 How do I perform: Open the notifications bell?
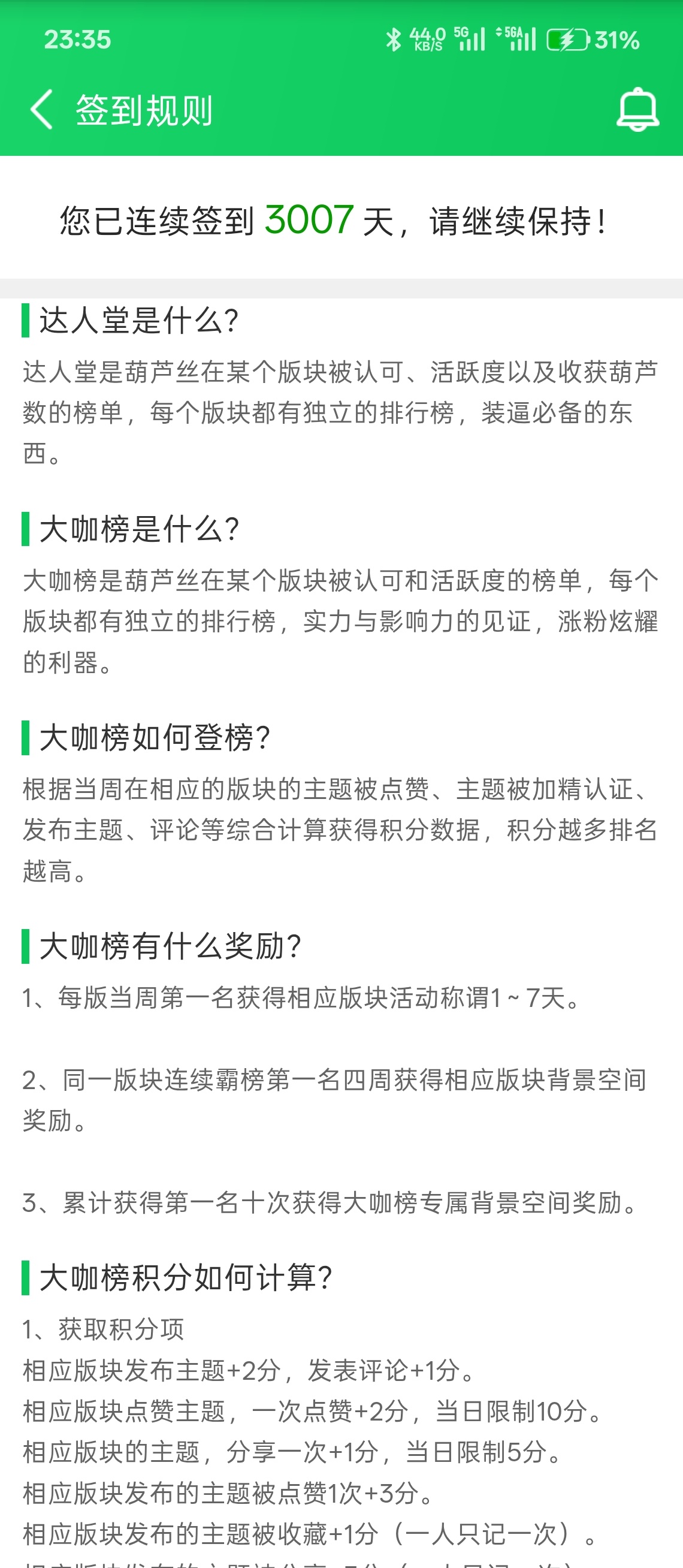tap(637, 110)
